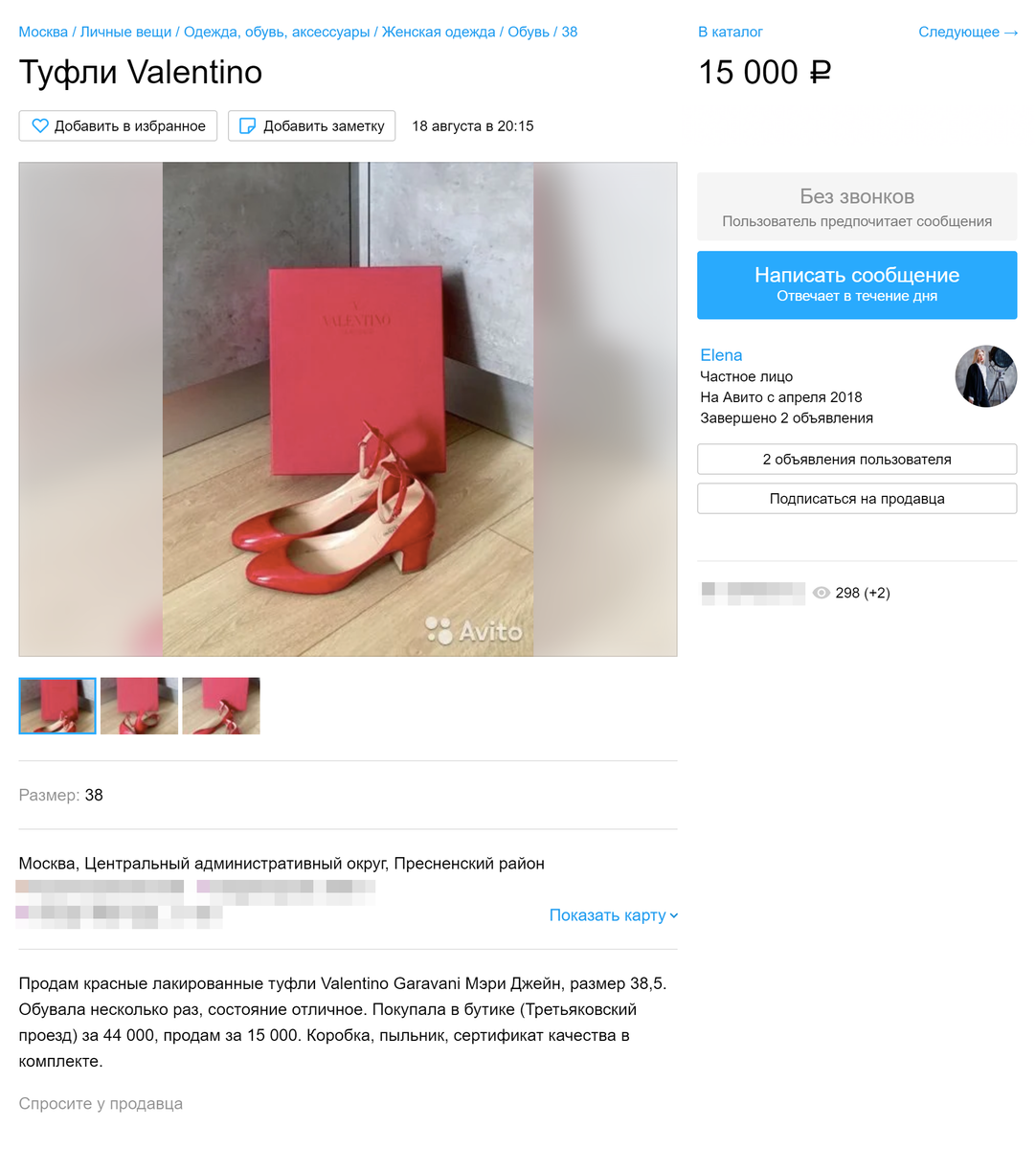1036x1149 pixels.
Task: Click the eye icon beside the view counter
Action: 822,593
